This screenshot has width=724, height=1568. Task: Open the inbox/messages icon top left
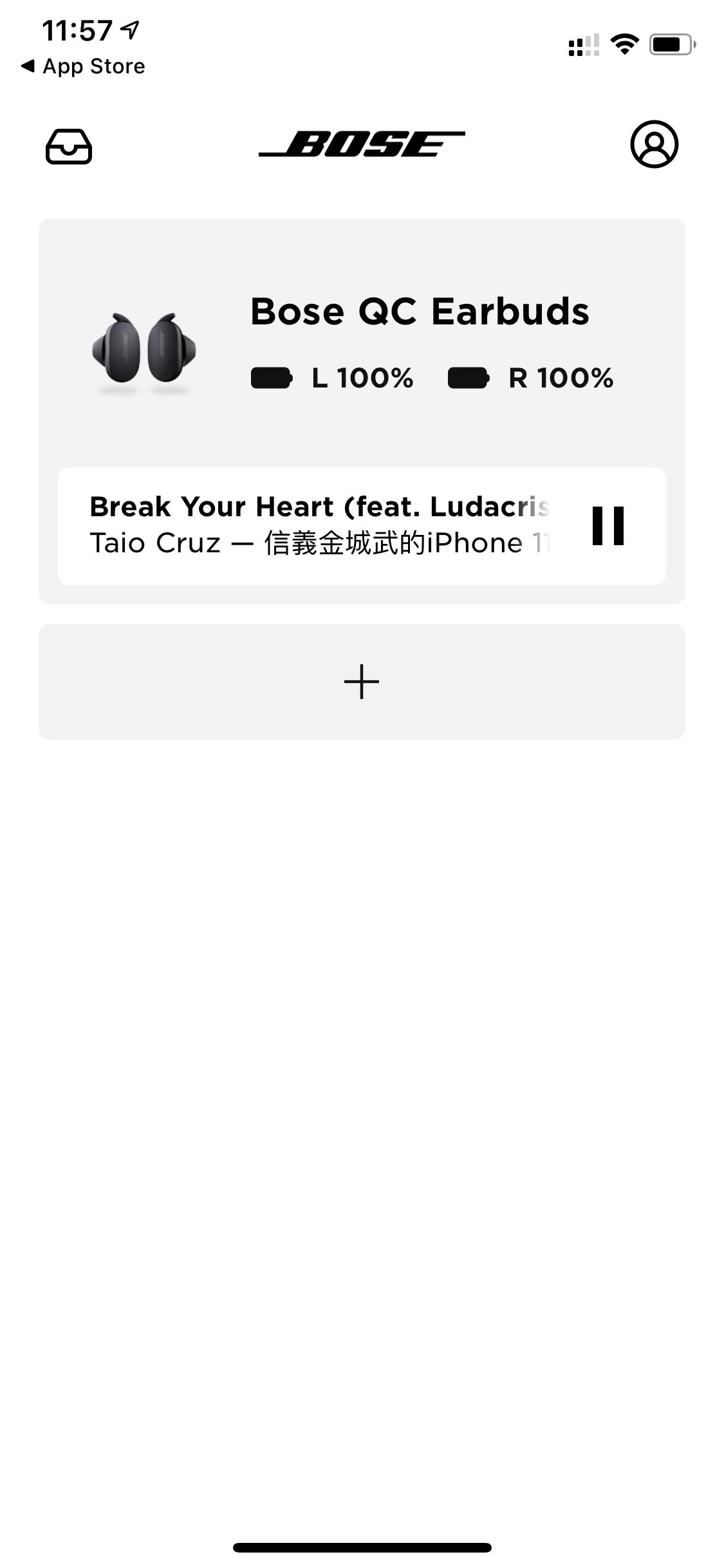coord(70,147)
